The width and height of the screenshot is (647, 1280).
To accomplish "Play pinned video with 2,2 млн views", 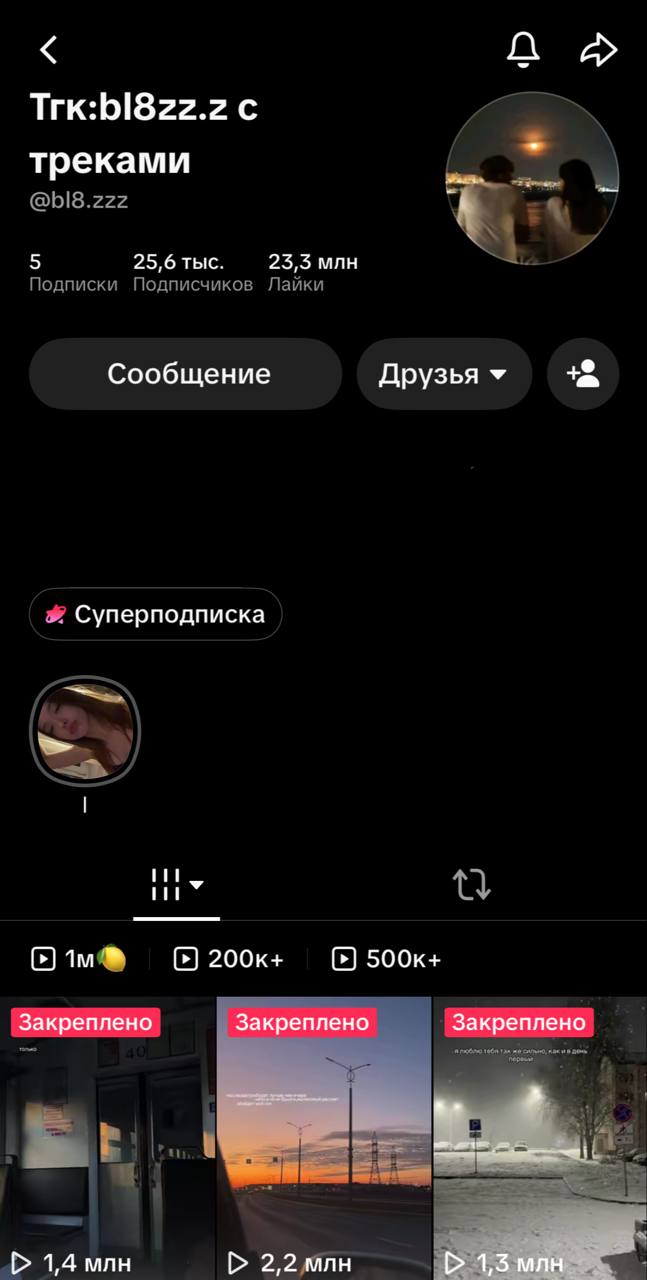I will pos(324,1138).
